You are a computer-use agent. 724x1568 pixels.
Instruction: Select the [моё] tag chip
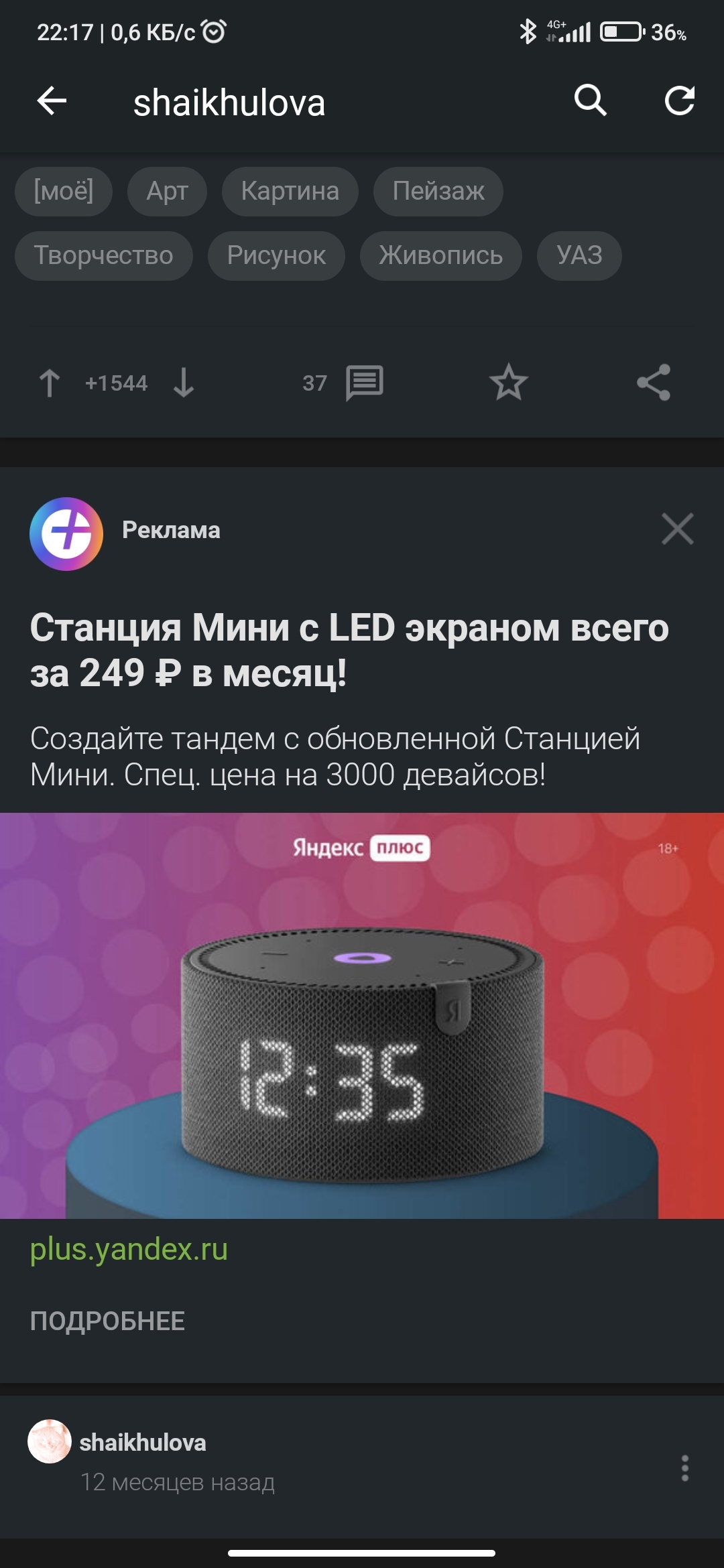click(x=64, y=192)
